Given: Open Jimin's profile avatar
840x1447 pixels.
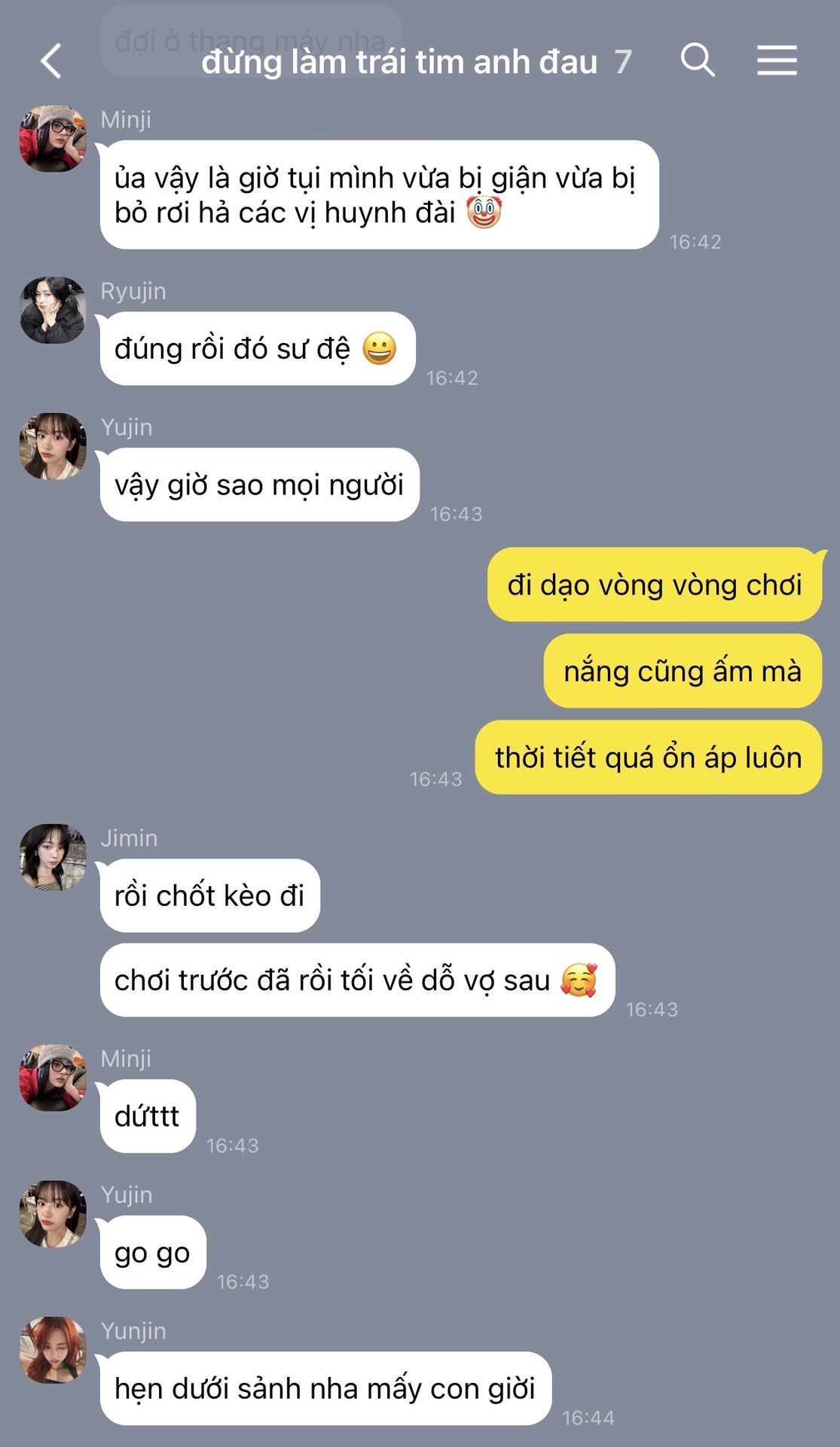Looking at the screenshot, I should coord(53,857).
